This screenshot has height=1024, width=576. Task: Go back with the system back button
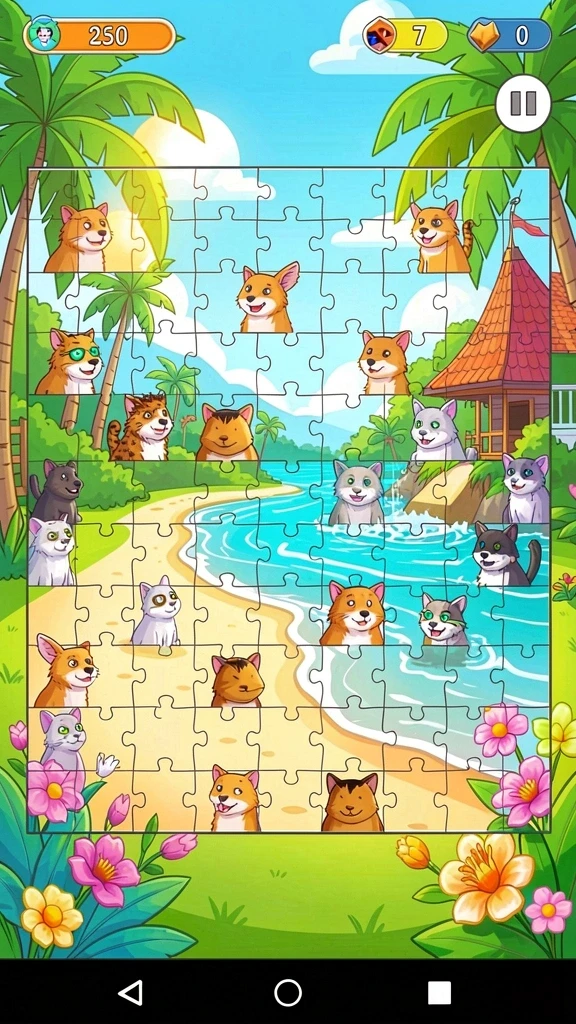click(x=131, y=993)
